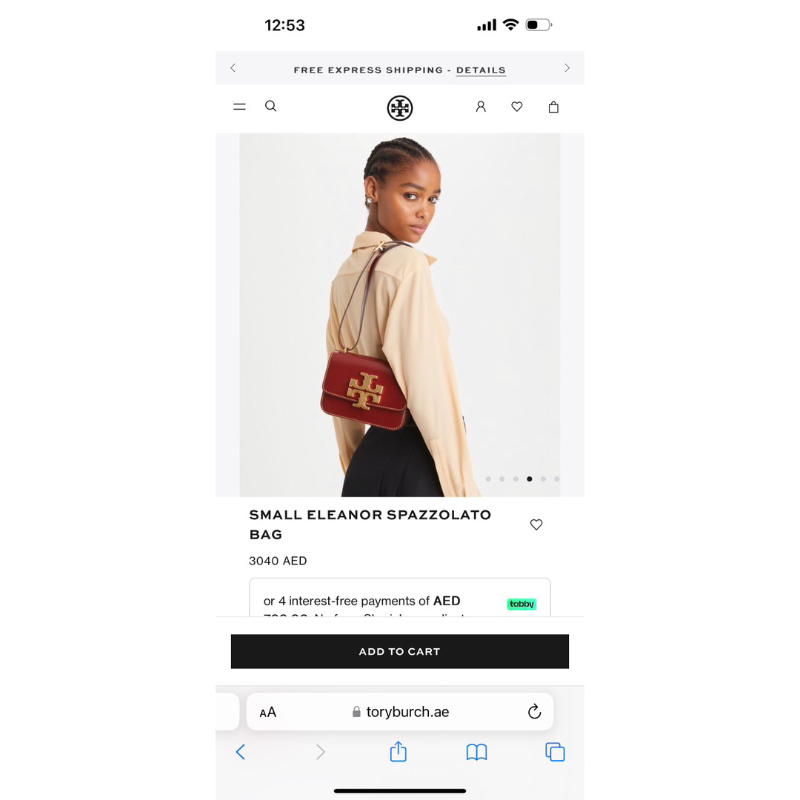Open Tabby payment details
800x800 pixels.
pyautogui.click(x=521, y=604)
